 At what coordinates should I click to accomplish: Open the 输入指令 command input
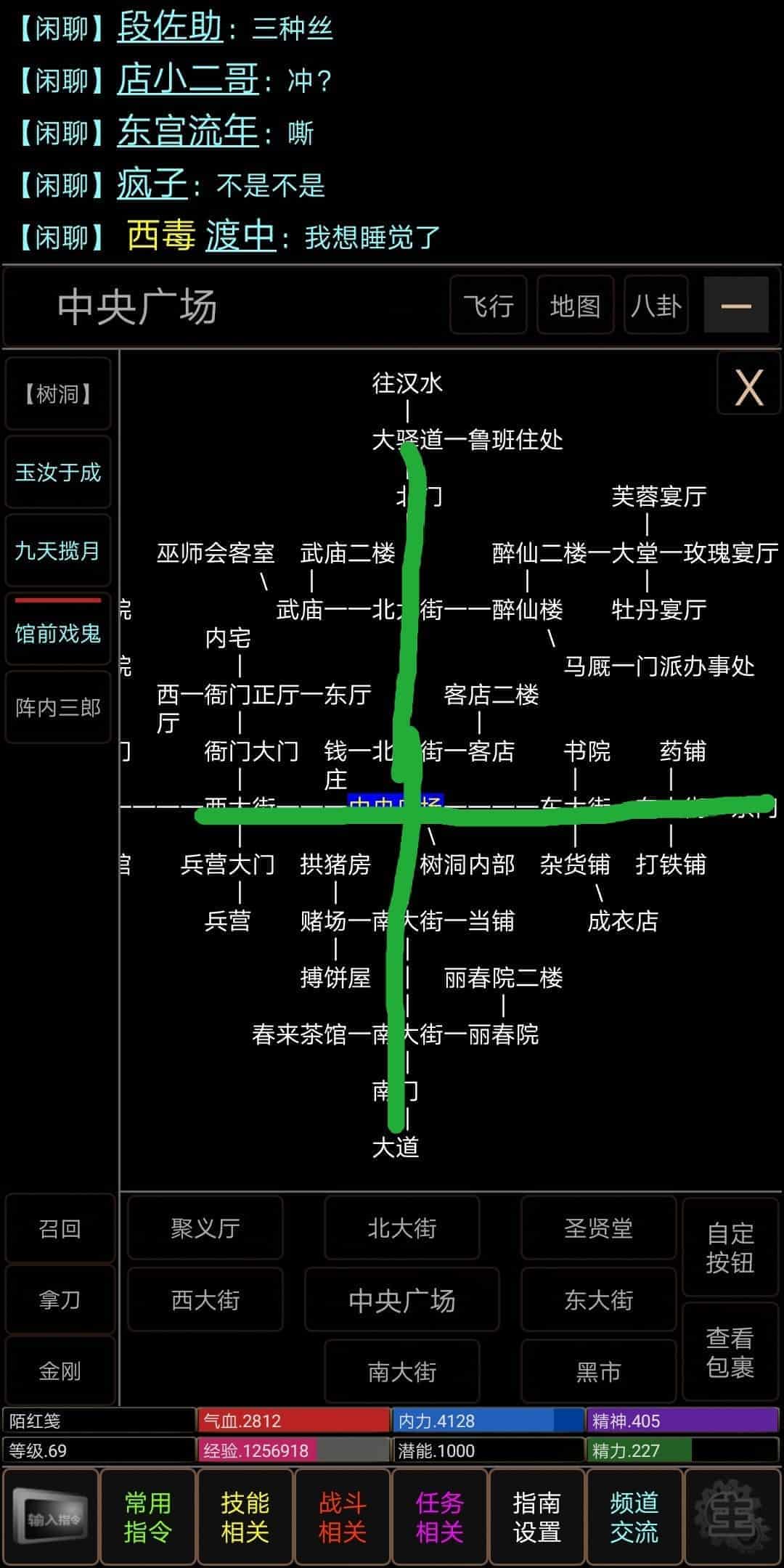51,1517
